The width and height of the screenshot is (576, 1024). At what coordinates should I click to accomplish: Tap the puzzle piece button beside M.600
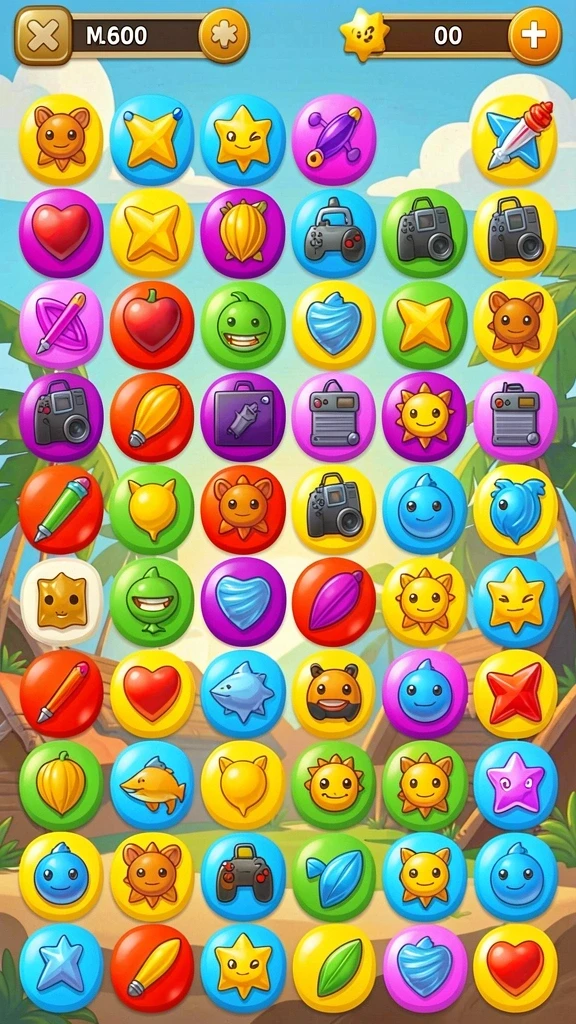point(224,36)
